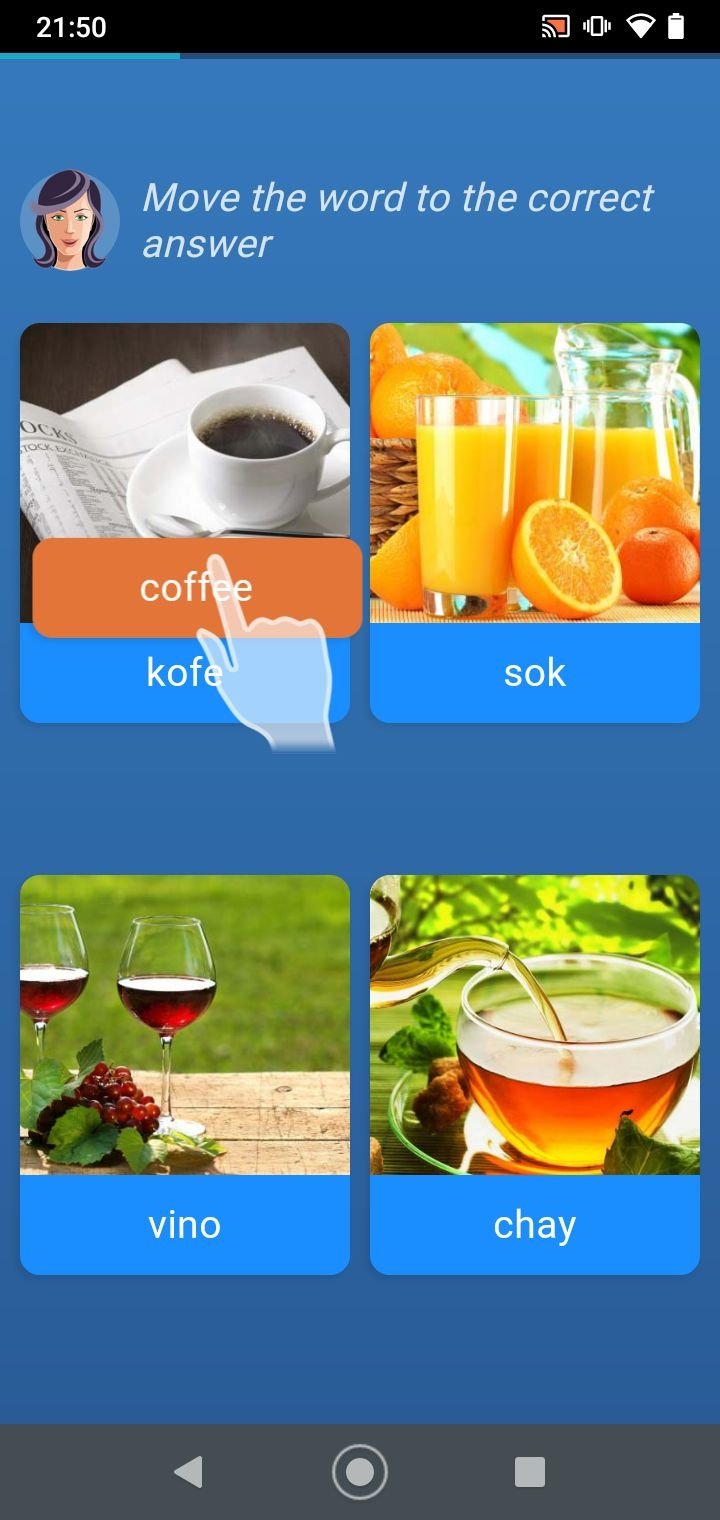Image resolution: width=720 pixels, height=1520 pixels.
Task: Open the recent apps view
Action: (x=530, y=1472)
